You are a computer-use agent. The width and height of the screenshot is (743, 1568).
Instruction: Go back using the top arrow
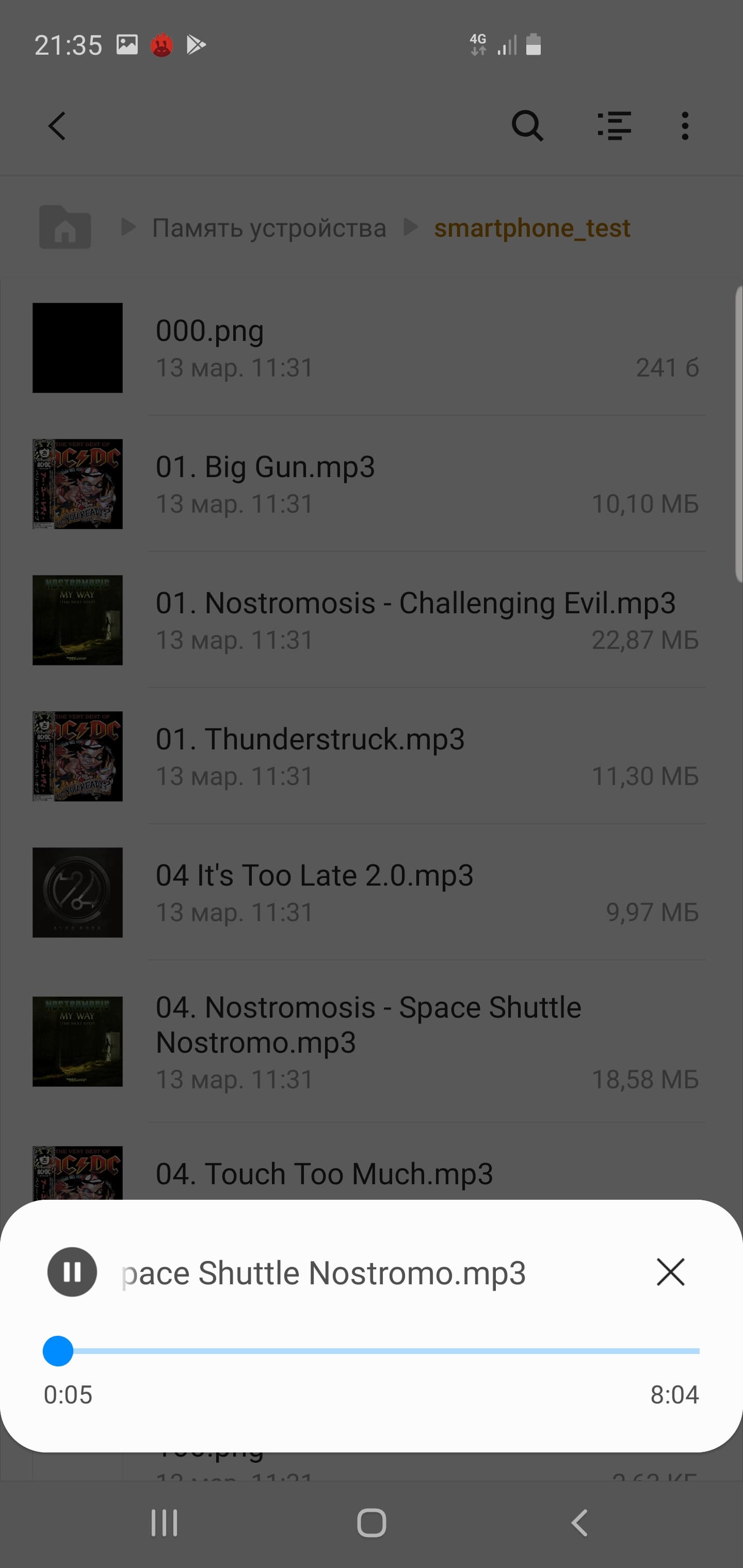click(57, 126)
